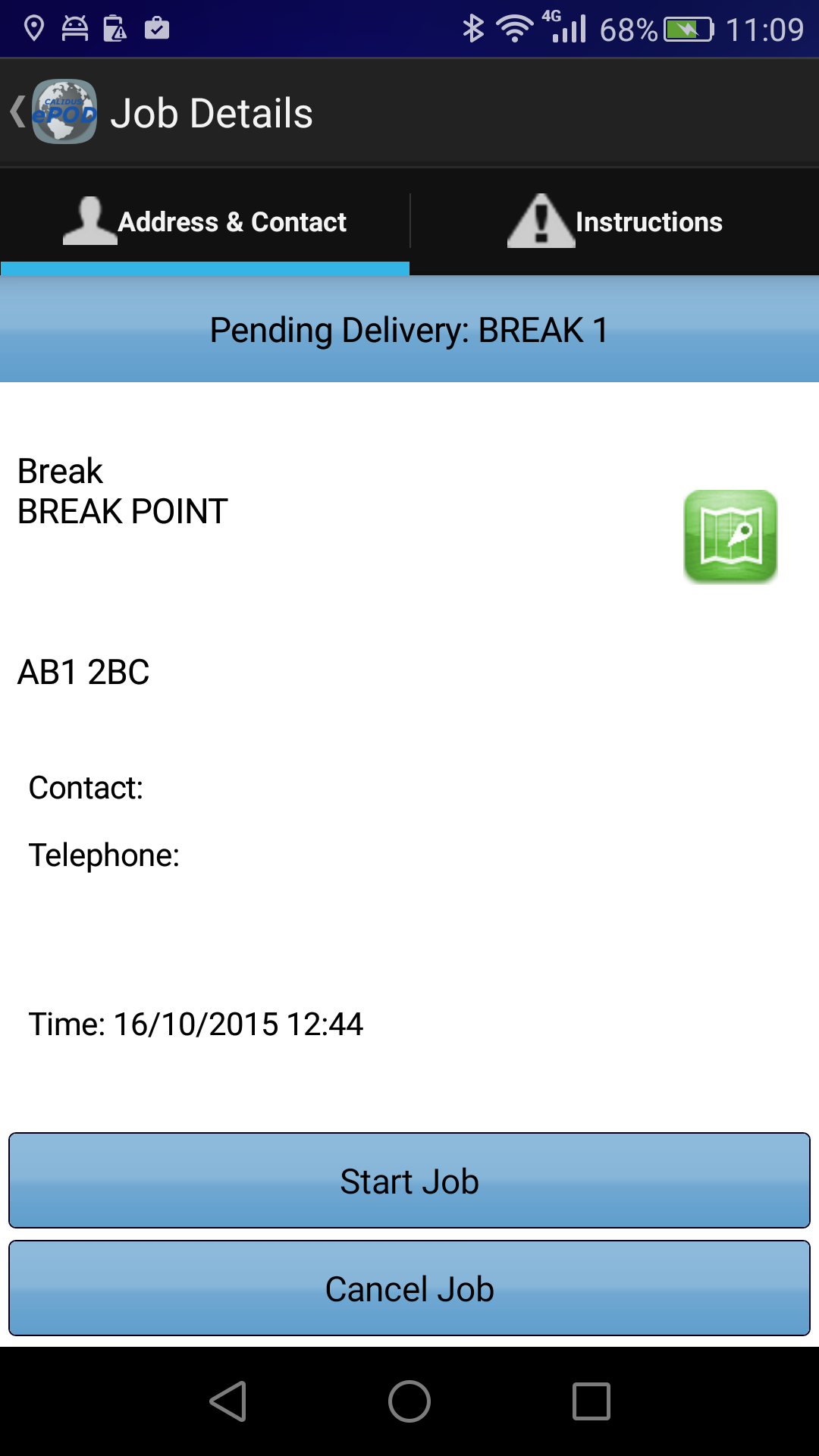Switch to the Instructions tab
This screenshot has width=819, height=1456.
coord(615,221)
